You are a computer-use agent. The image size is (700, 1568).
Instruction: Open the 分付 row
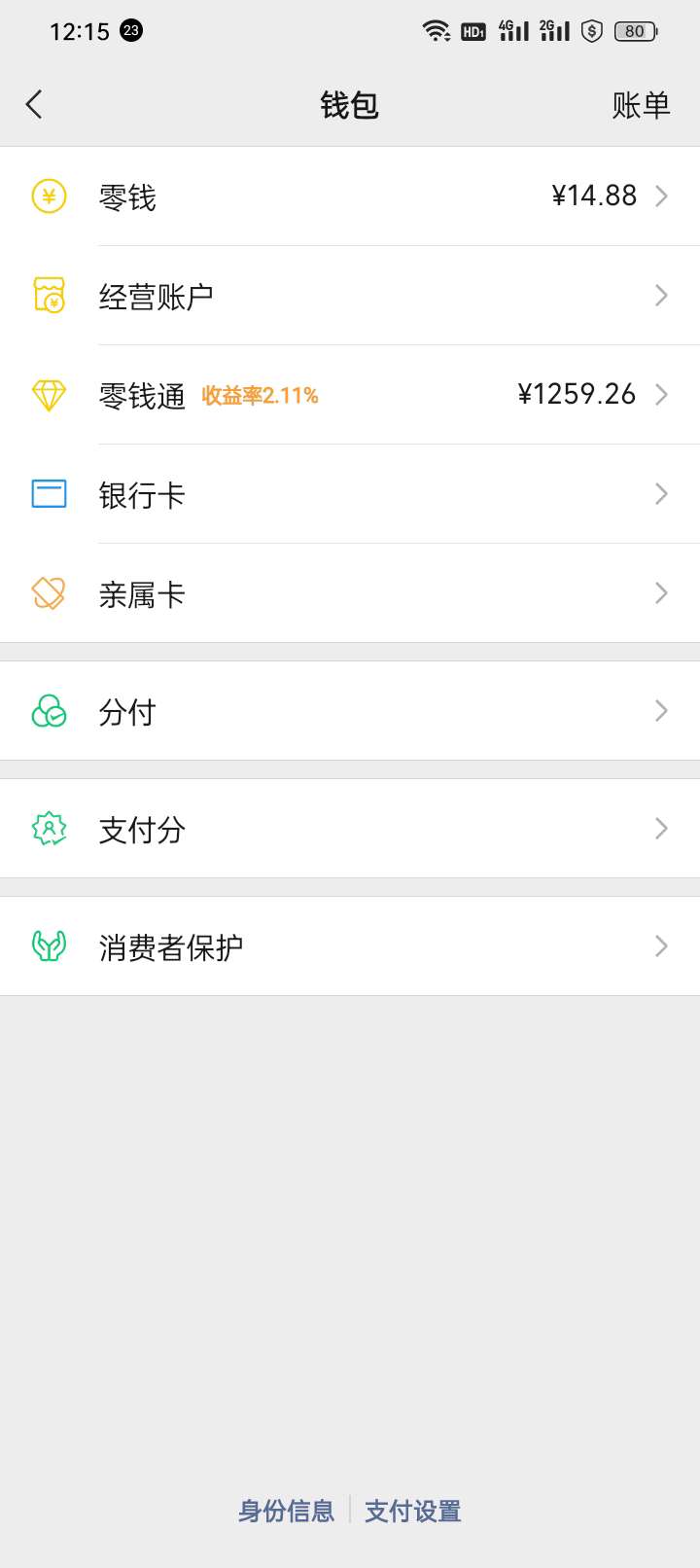(350, 711)
